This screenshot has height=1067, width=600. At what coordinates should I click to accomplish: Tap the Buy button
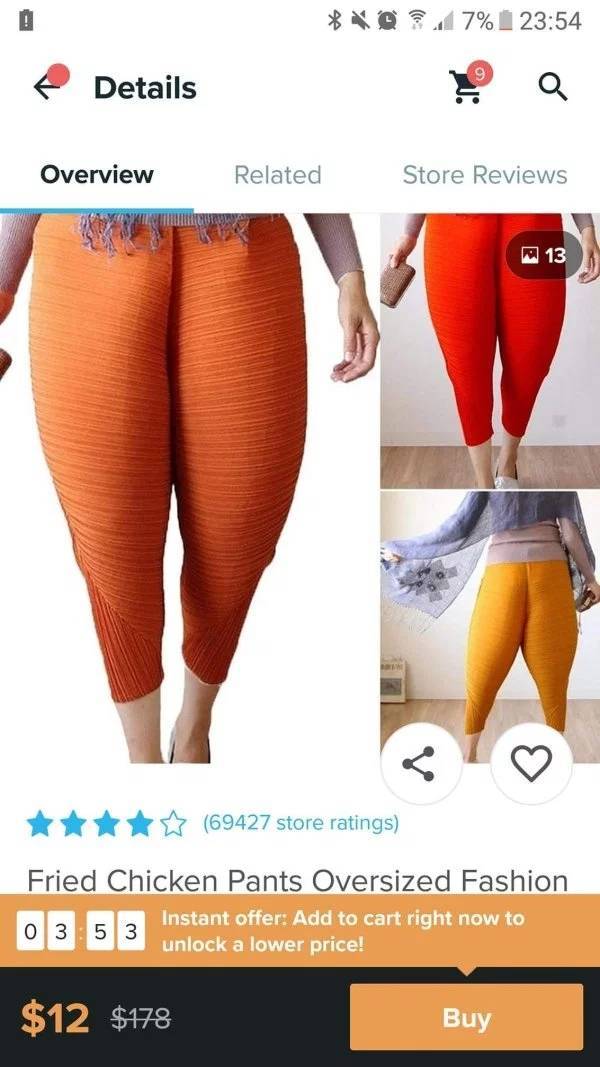point(466,1017)
